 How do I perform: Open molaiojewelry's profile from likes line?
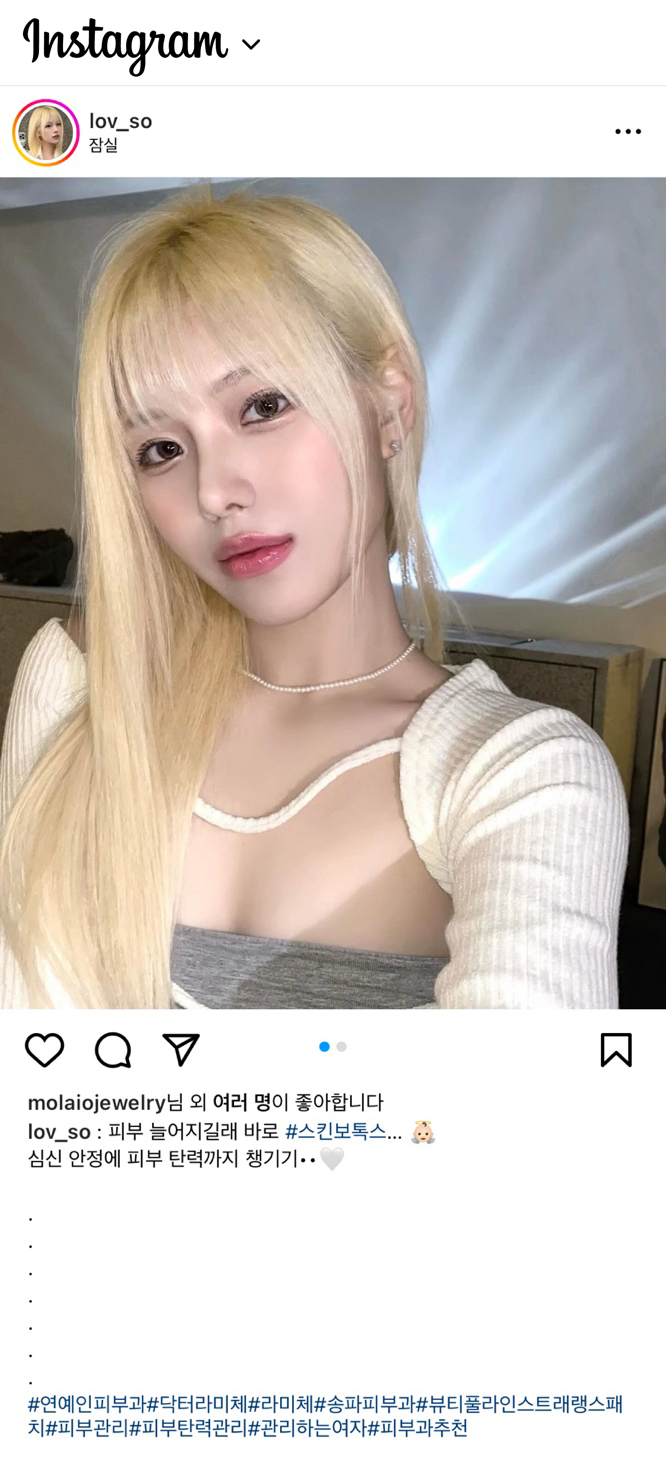[x=96, y=1102]
